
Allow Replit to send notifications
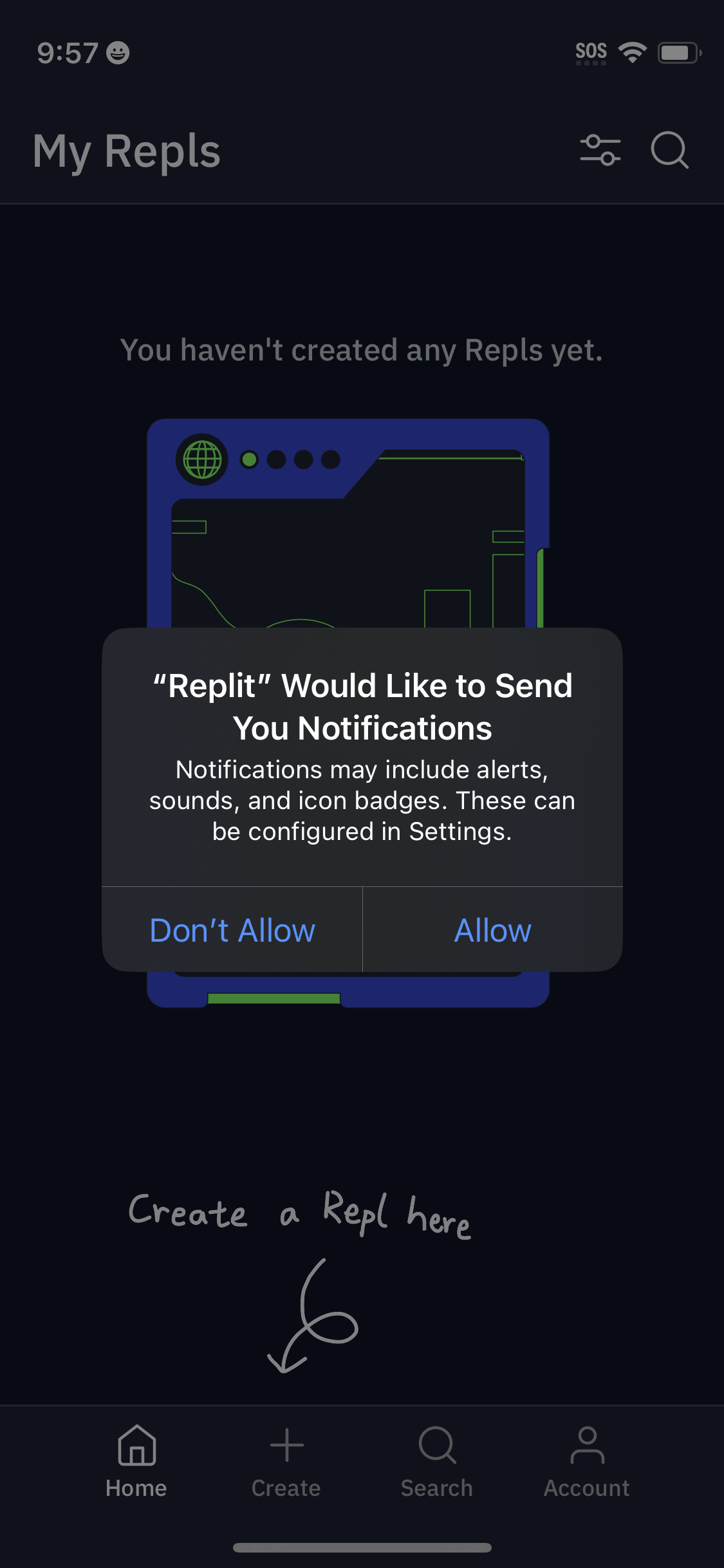coord(492,930)
